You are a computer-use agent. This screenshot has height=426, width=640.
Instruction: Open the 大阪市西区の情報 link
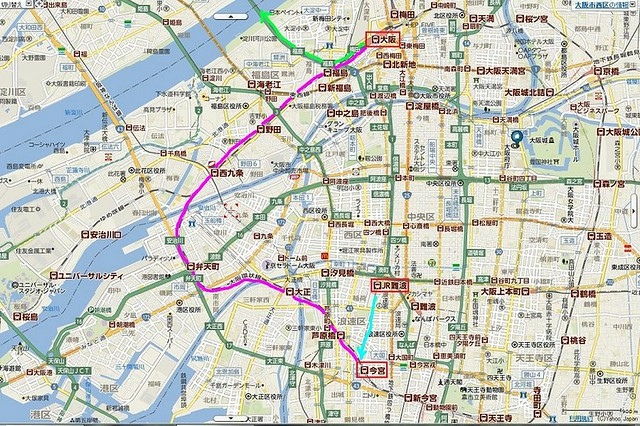pyautogui.click(x=604, y=5)
